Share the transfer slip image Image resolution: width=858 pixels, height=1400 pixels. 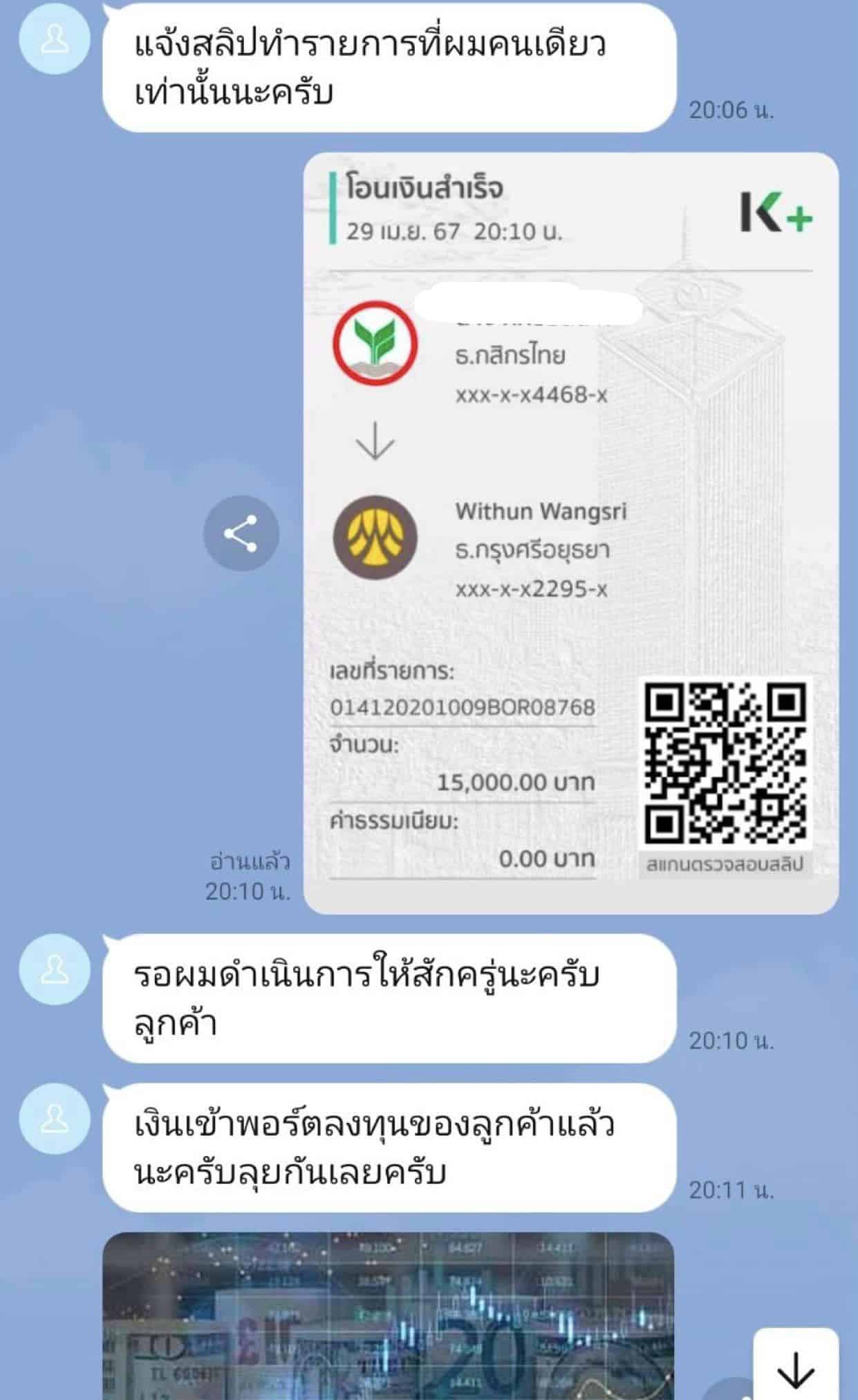point(241,533)
